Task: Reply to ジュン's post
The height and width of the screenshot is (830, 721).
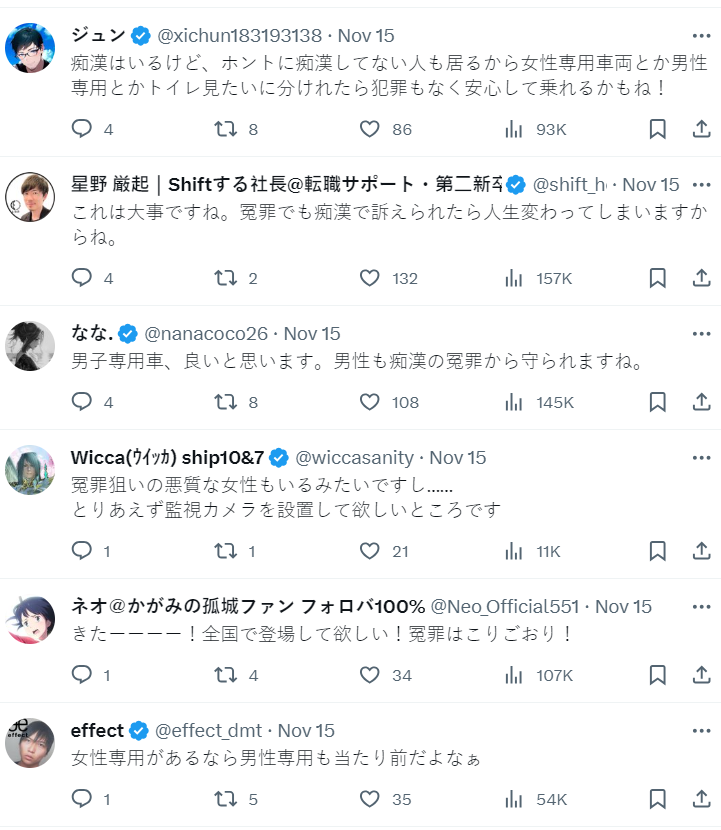Action: (x=82, y=129)
